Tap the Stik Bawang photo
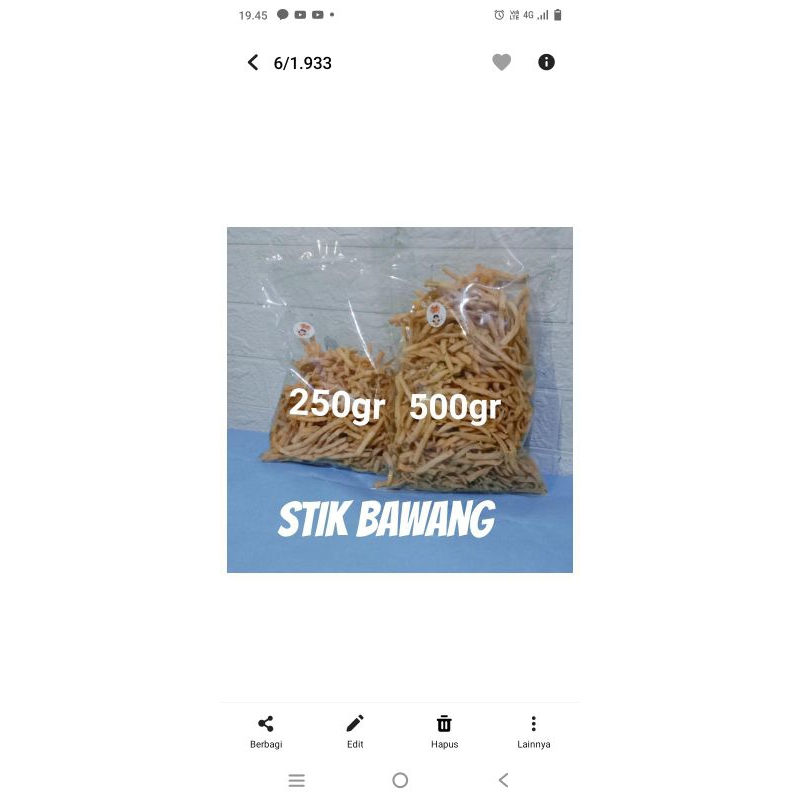800x800 pixels. coord(399,399)
